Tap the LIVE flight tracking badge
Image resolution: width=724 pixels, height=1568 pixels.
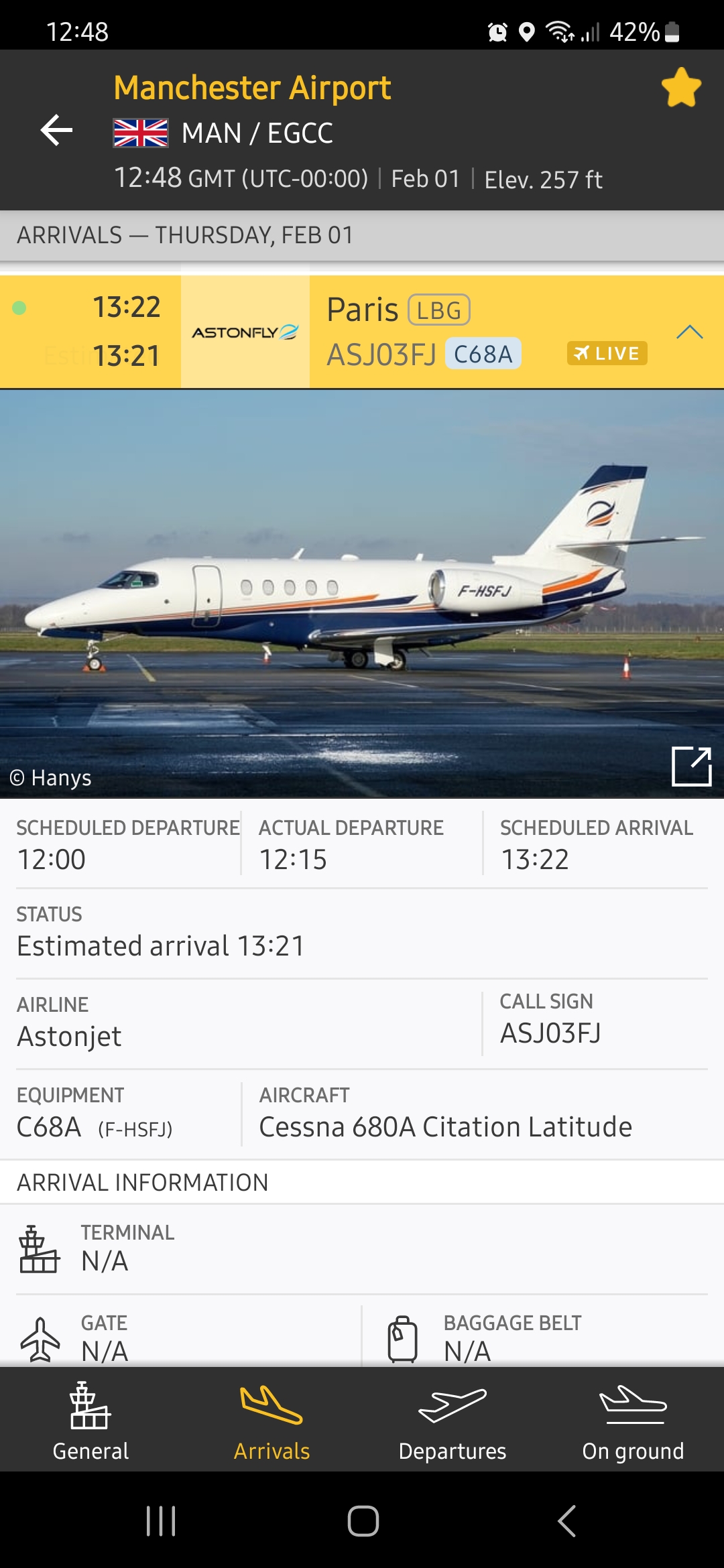[607, 353]
